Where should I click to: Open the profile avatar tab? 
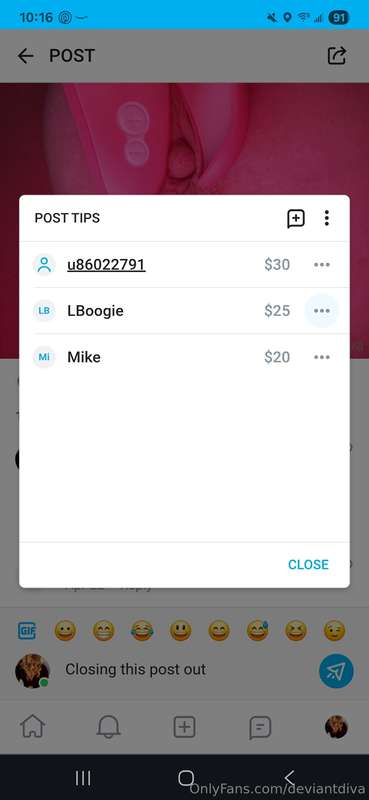(336, 727)
